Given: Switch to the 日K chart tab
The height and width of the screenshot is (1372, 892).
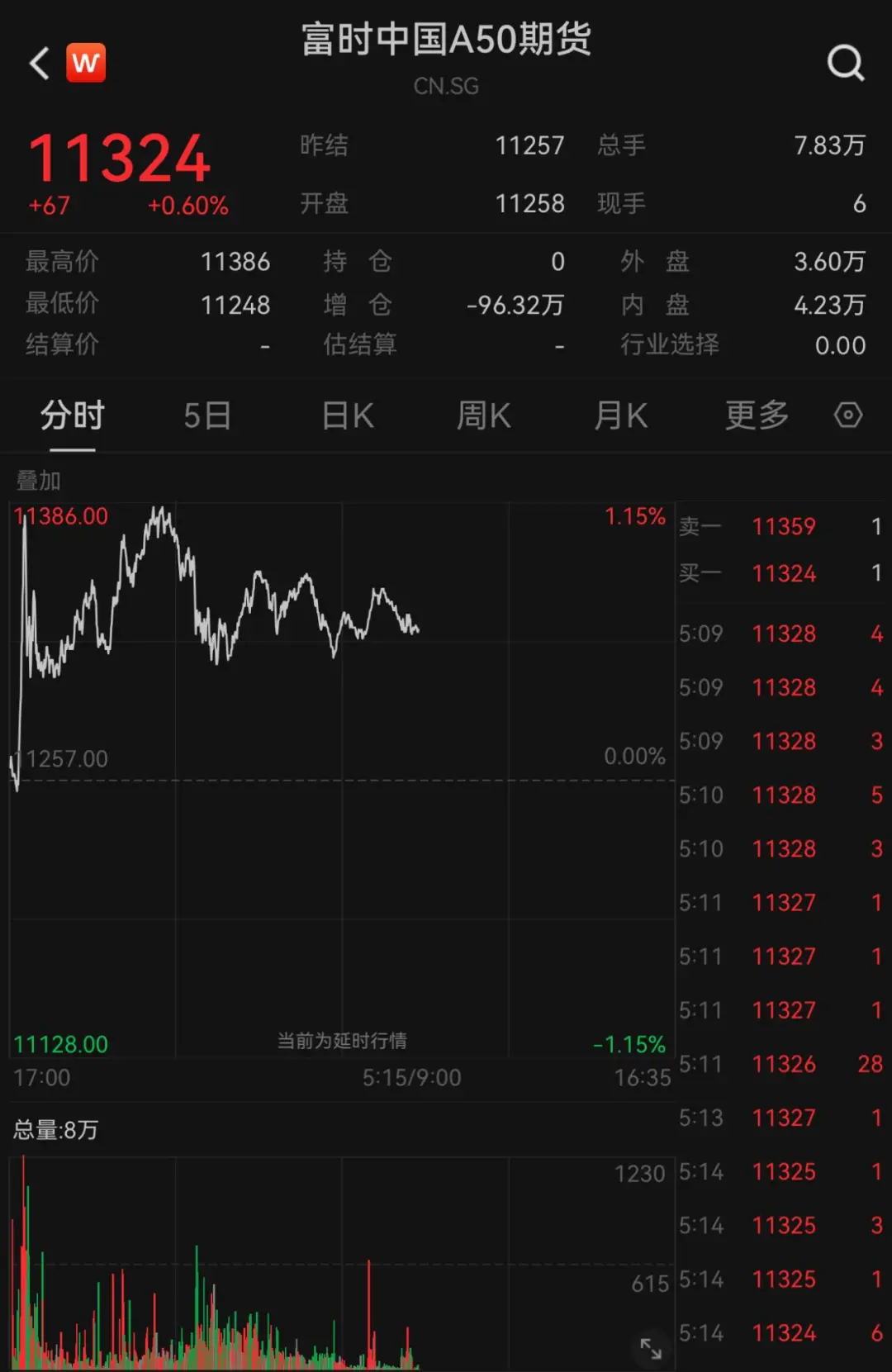Looking at the screenshot, I should click(348, 415).
